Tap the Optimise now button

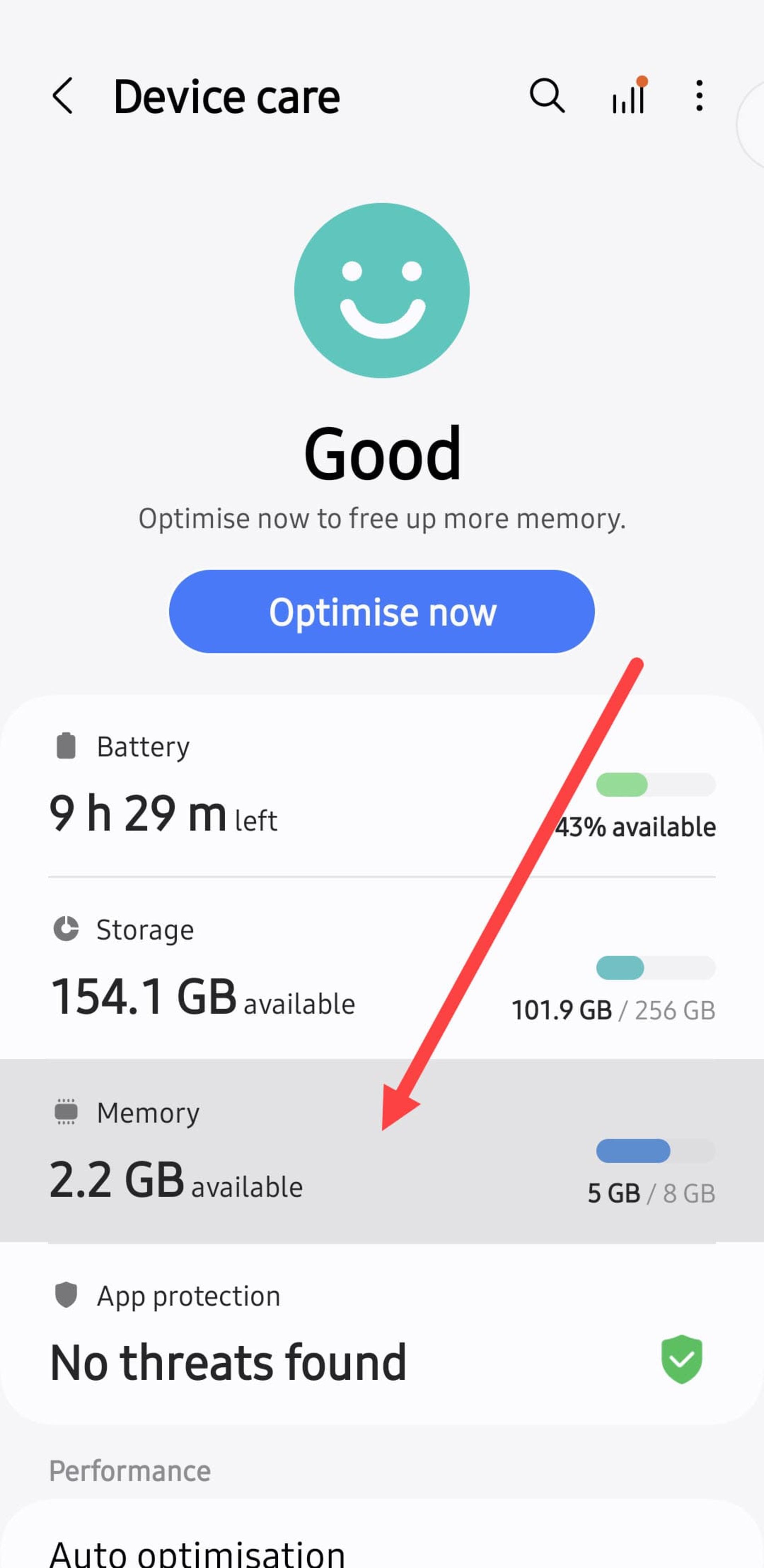point(381,612)
